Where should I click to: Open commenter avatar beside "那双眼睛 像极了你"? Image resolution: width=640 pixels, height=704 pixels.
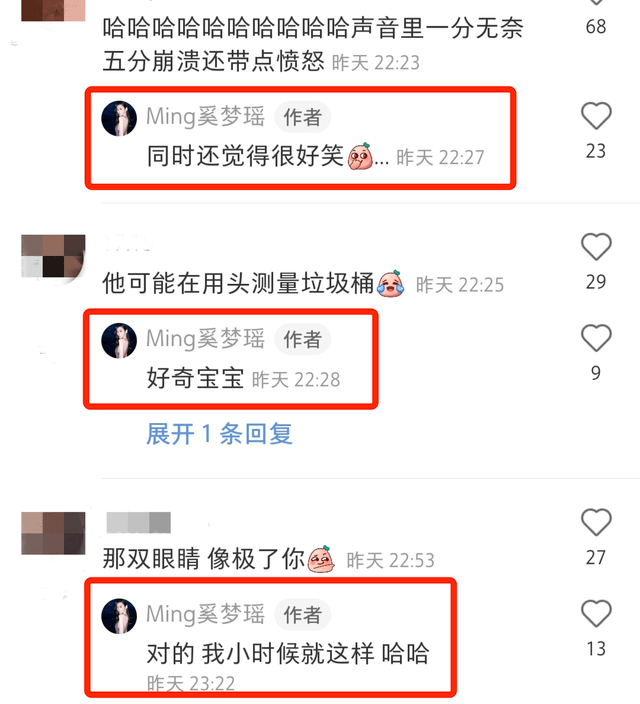click(53, 533)
